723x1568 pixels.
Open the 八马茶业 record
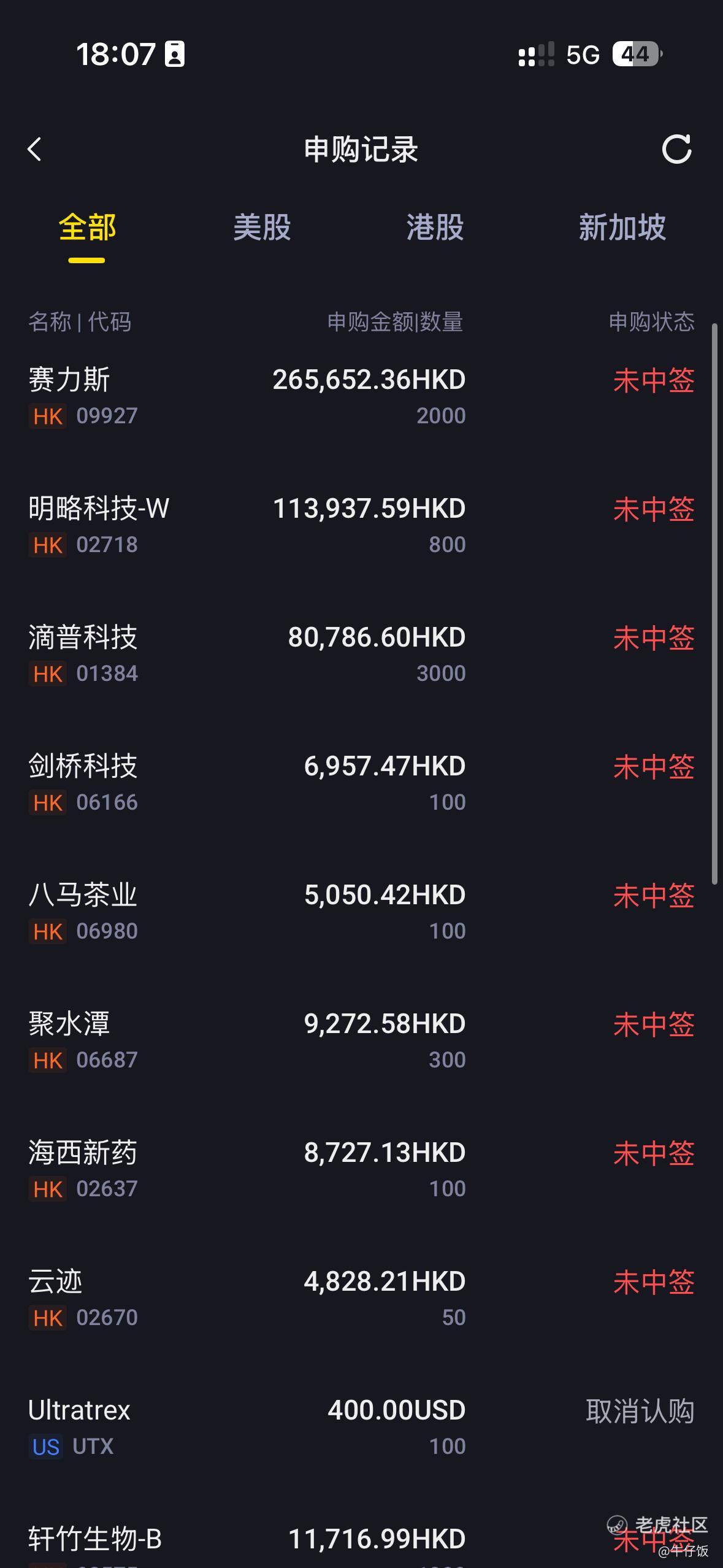click(361, 912)
